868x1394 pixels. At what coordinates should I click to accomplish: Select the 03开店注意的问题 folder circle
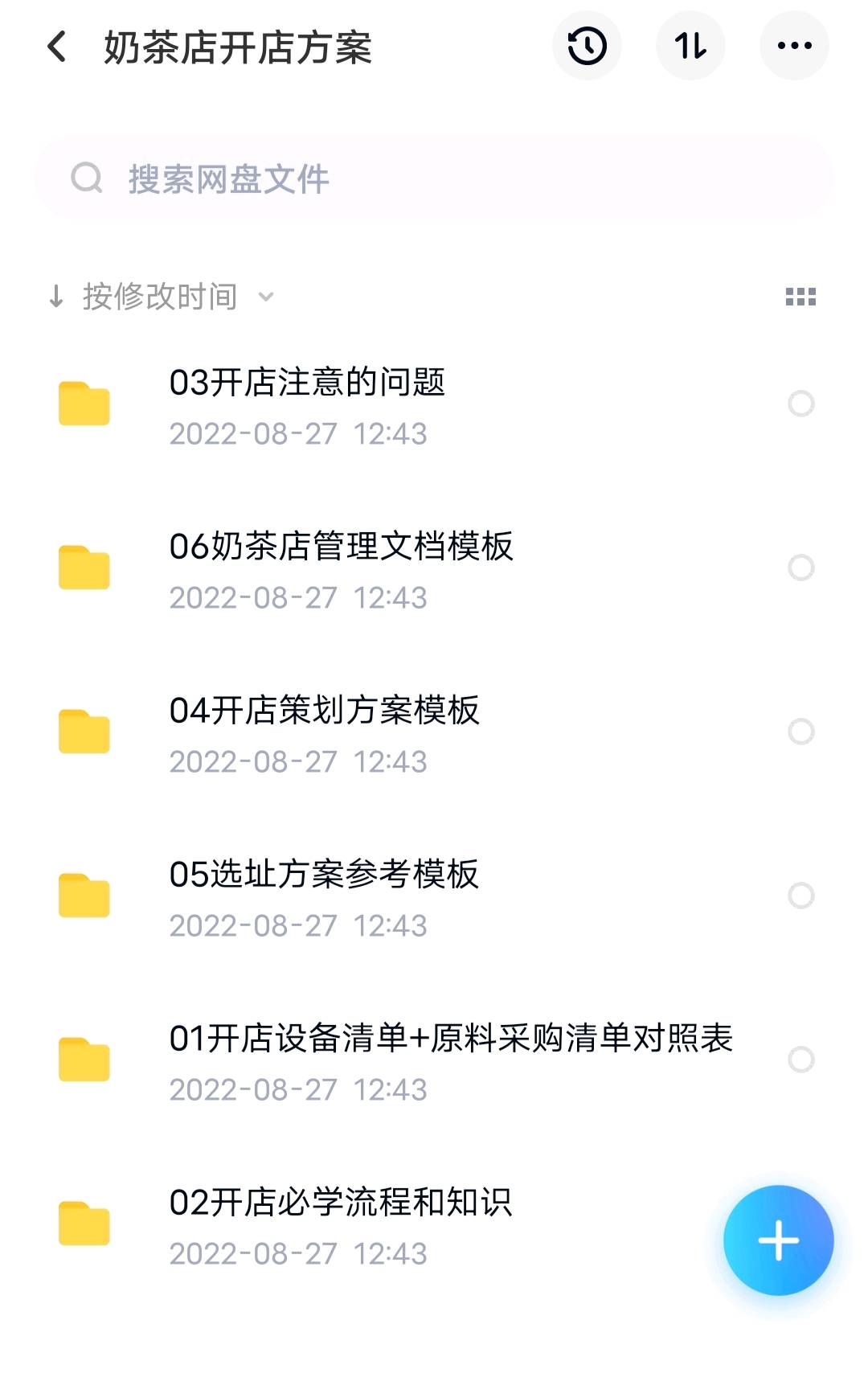[801, 404]
